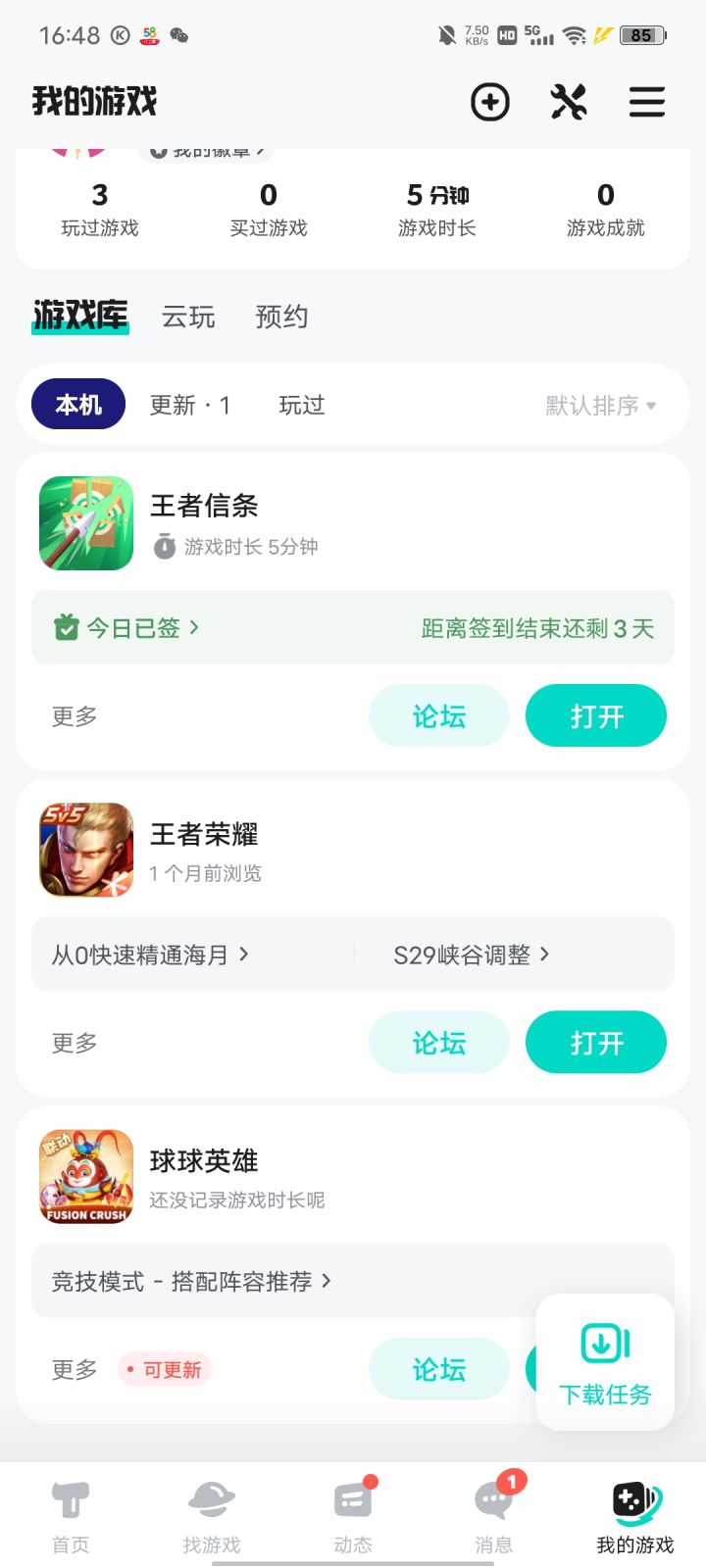
Task: Tap the 球球英雄 game thumbnail
Action: (x=84, y=1176)
